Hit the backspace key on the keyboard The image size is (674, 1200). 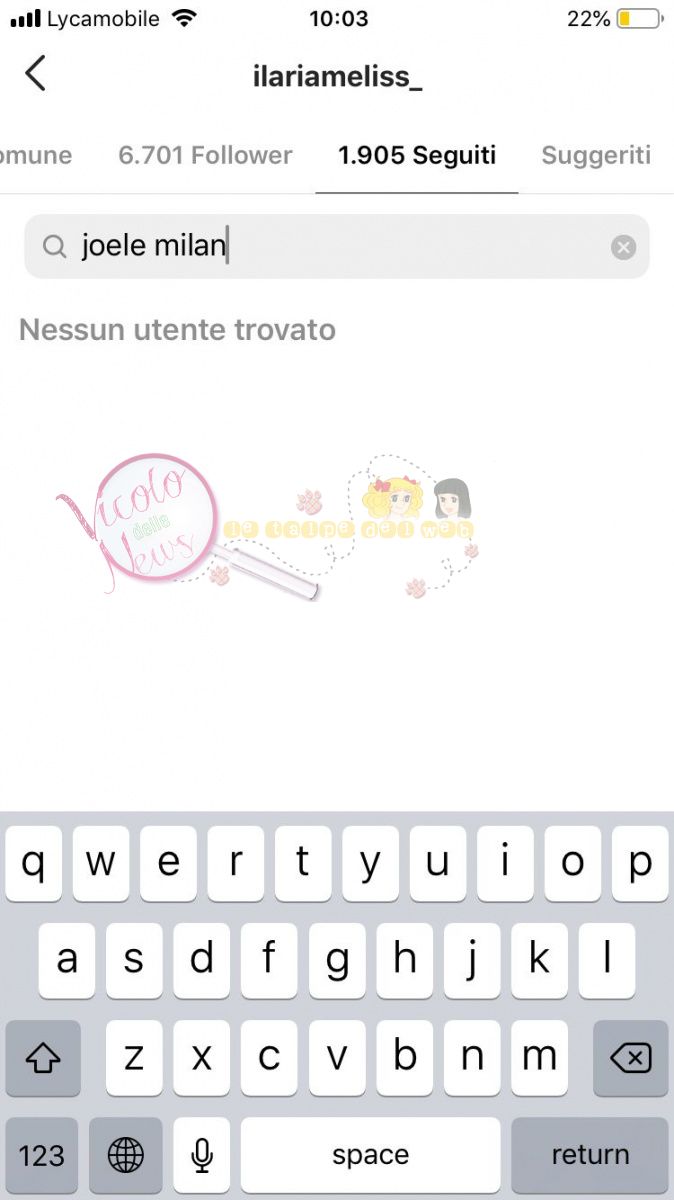coord(630,1058)
